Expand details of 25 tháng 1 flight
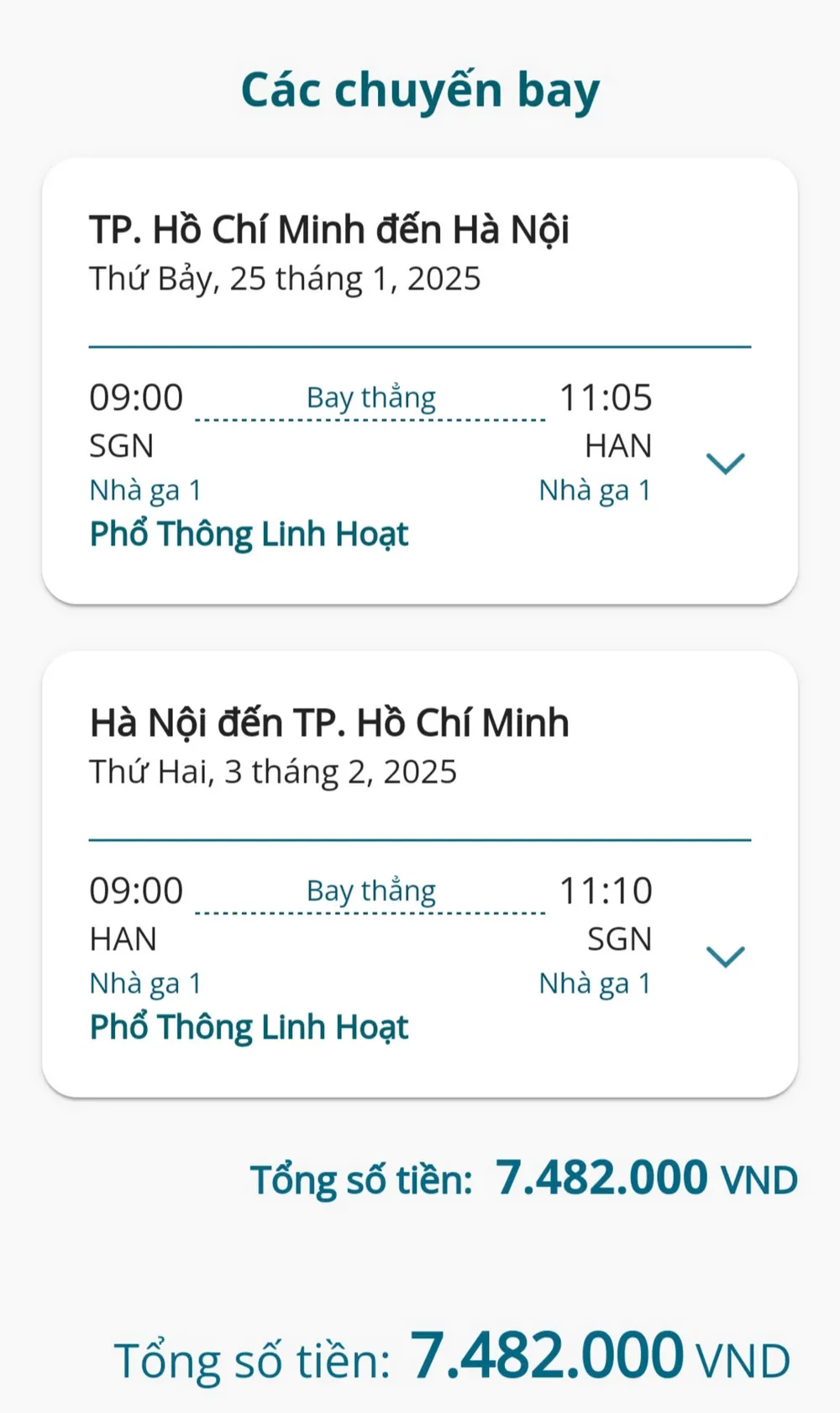 click(x=725, y=463)
